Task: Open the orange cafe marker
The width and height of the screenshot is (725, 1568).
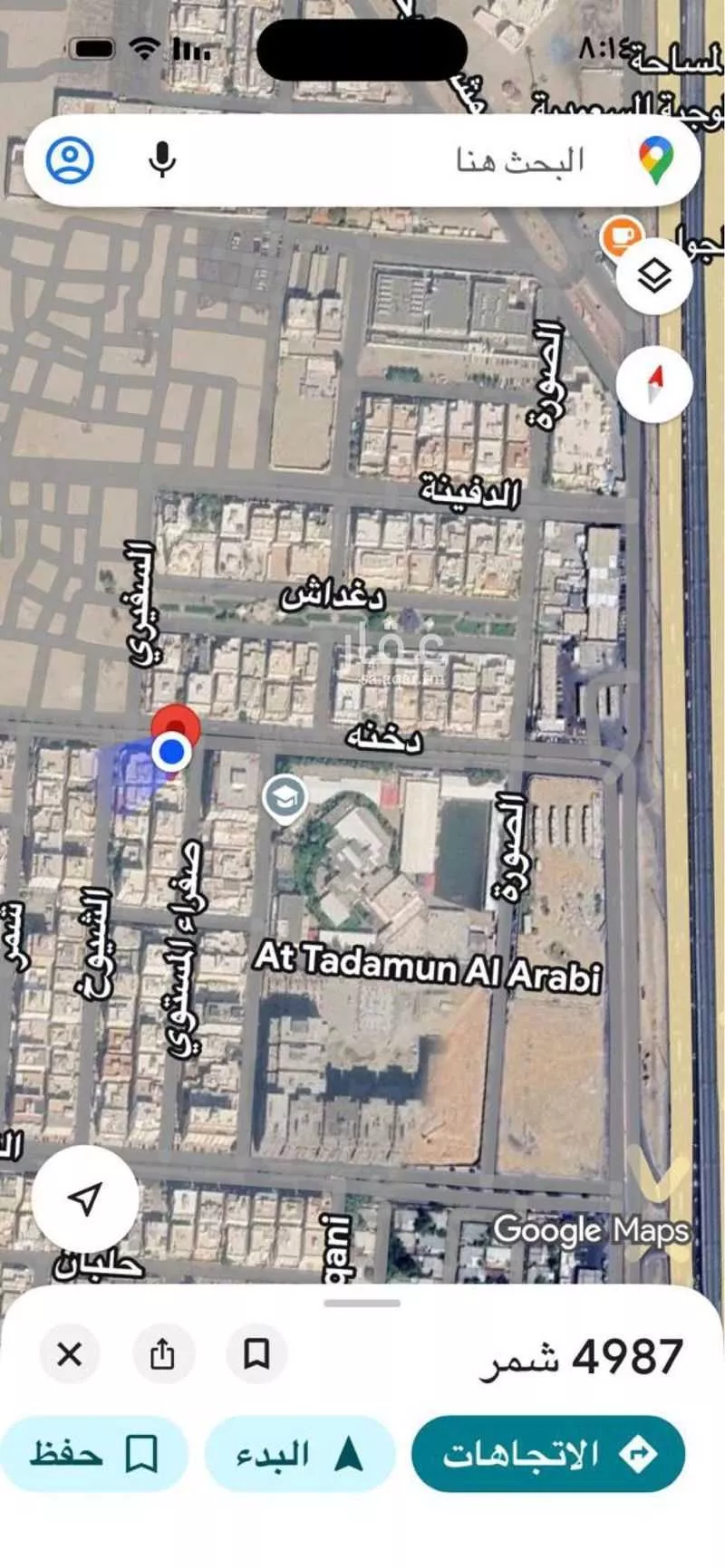Action: (x=622, y=236)
